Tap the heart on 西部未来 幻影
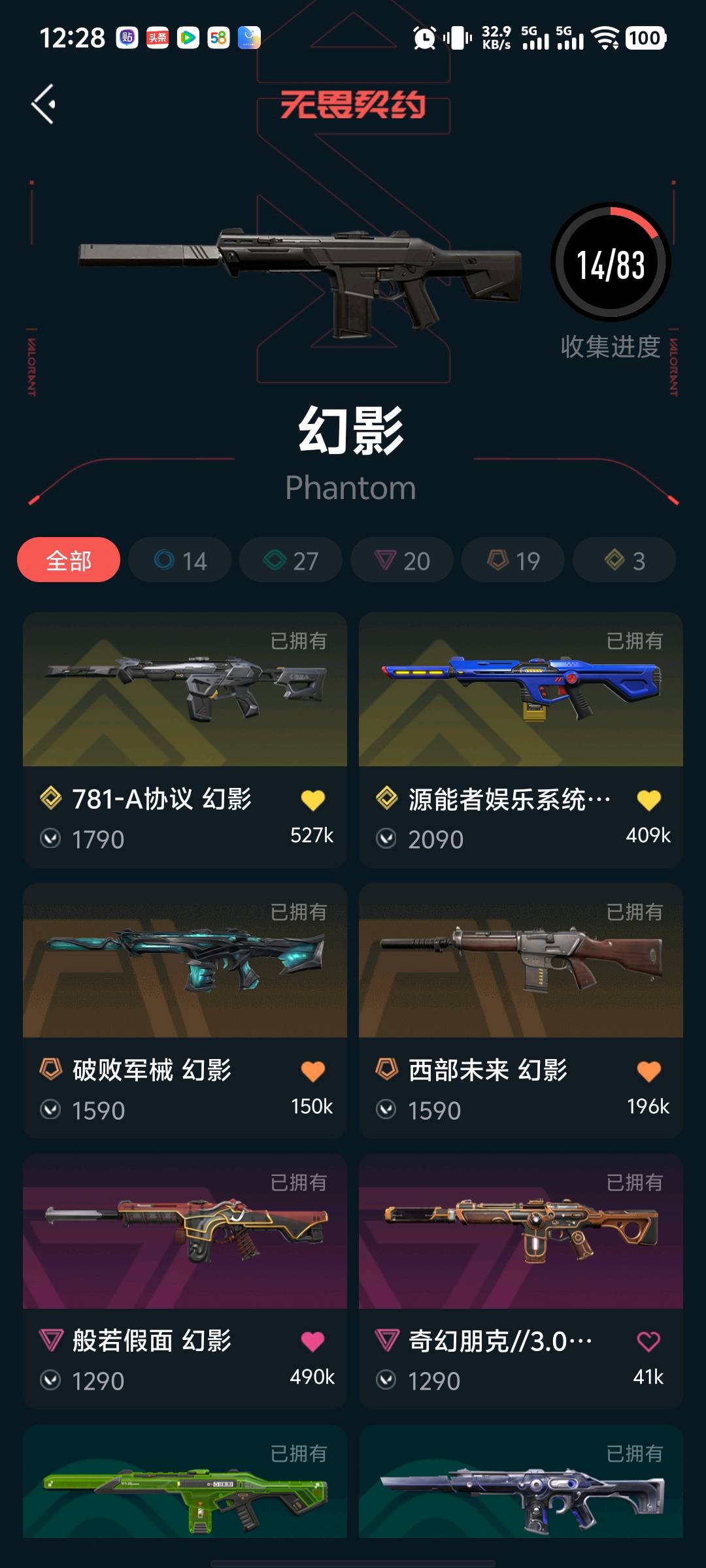The image size is (706, 1568). click(648, 1071)
